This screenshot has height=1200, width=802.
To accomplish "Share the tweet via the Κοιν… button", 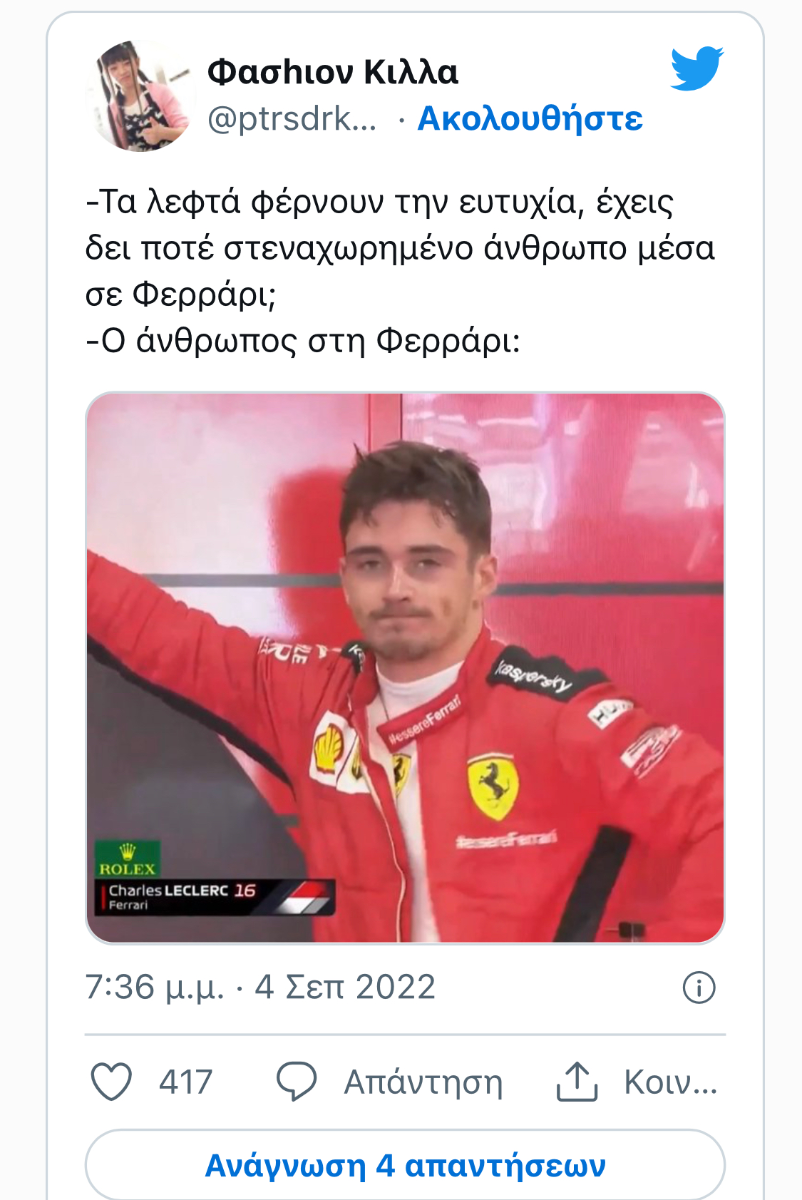I will coord(638,1082).
